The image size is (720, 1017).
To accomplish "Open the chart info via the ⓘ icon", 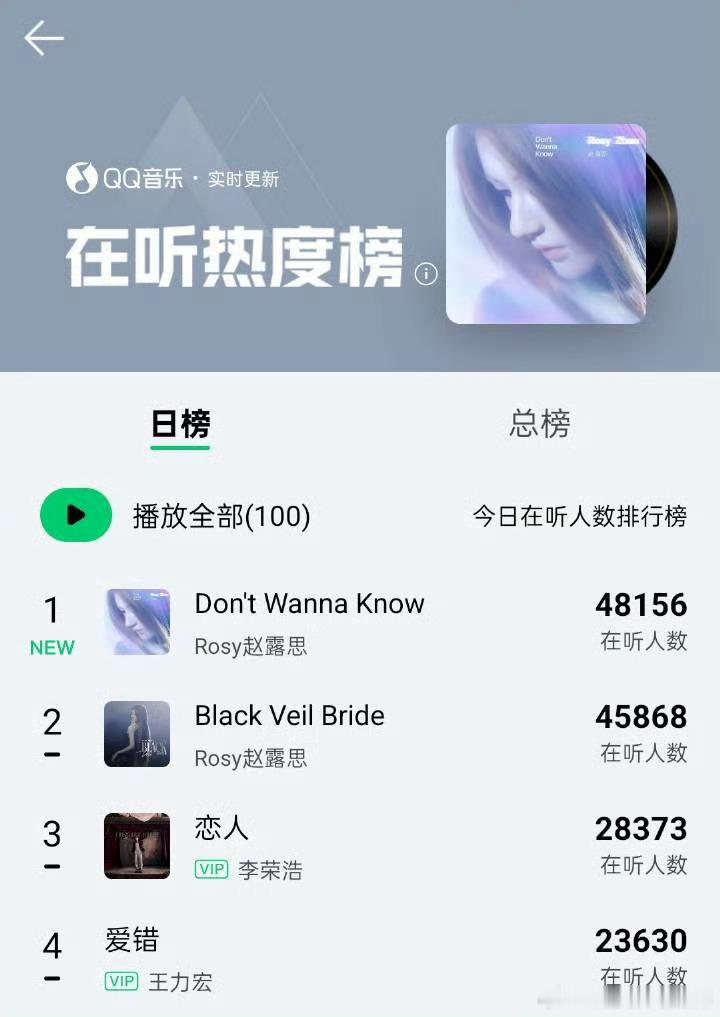I will tap(426, 273).
